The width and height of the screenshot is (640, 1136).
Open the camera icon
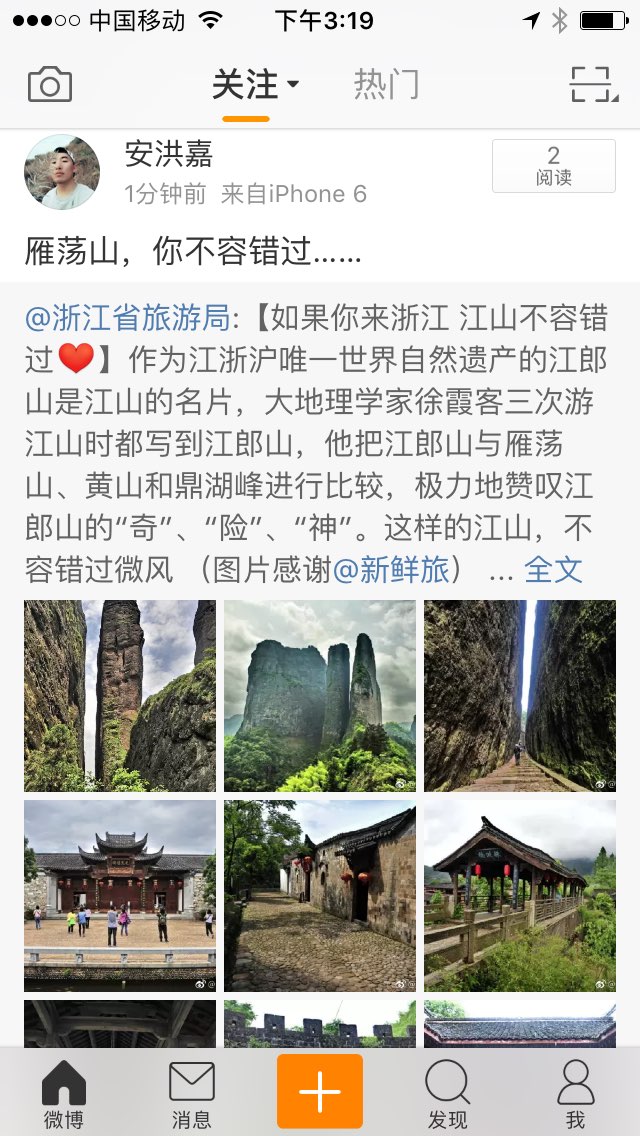[50, 85]
